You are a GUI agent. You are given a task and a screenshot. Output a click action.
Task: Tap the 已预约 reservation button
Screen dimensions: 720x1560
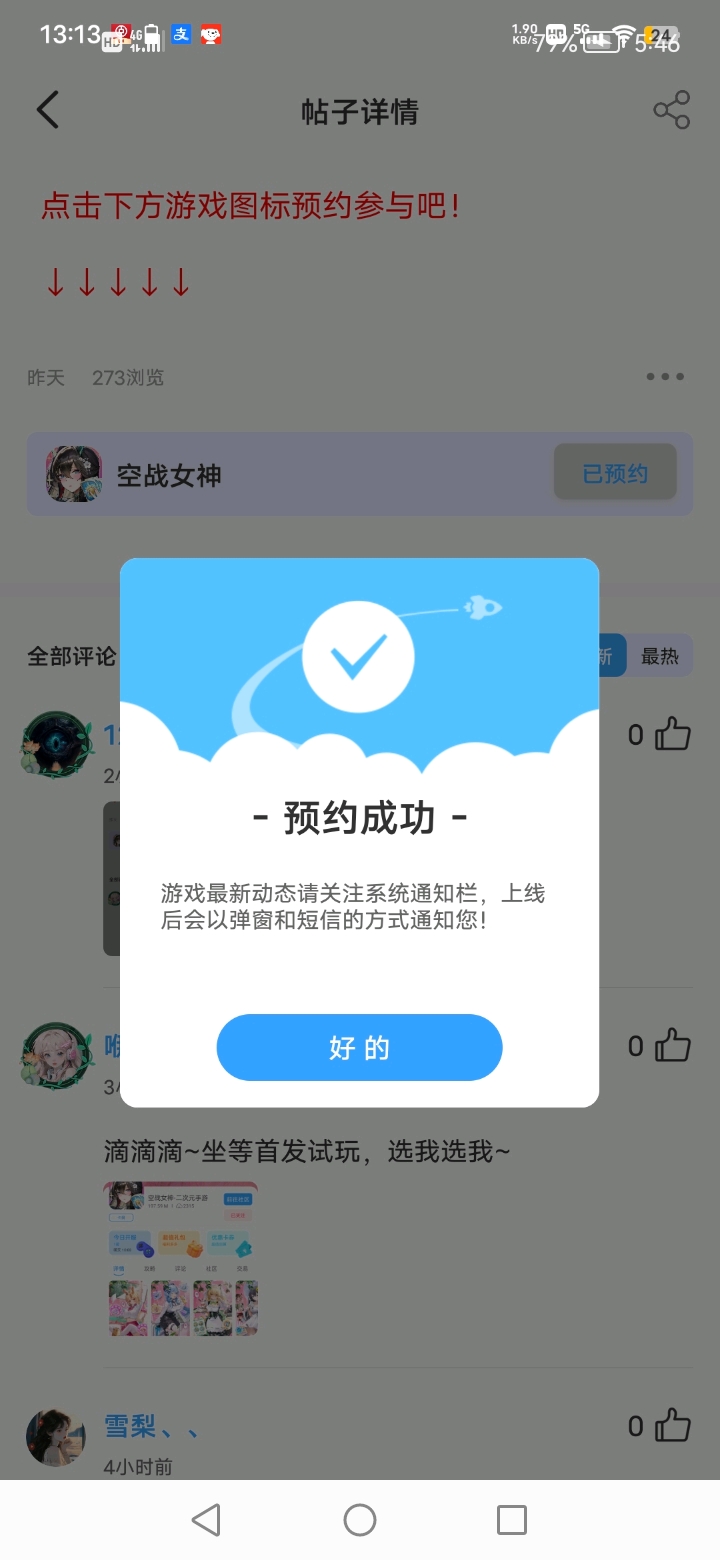pyautogui.click(x=615, y=473)
